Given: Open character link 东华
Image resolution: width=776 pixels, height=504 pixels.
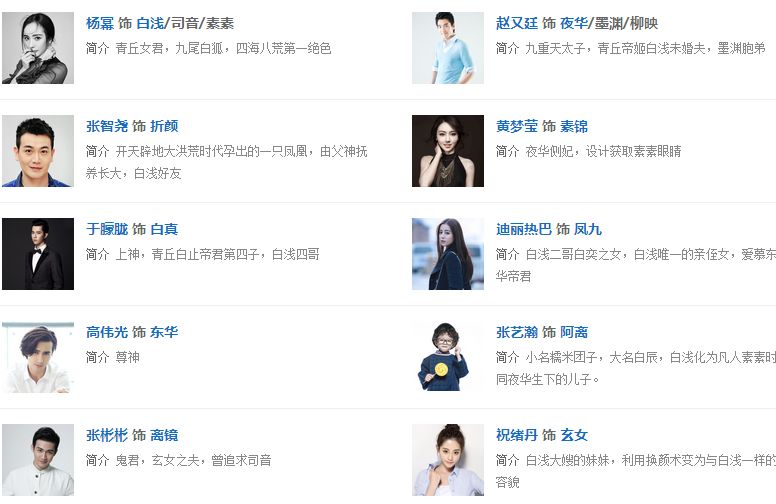Looking at the screenshot, I should click(x=164, y=332).
